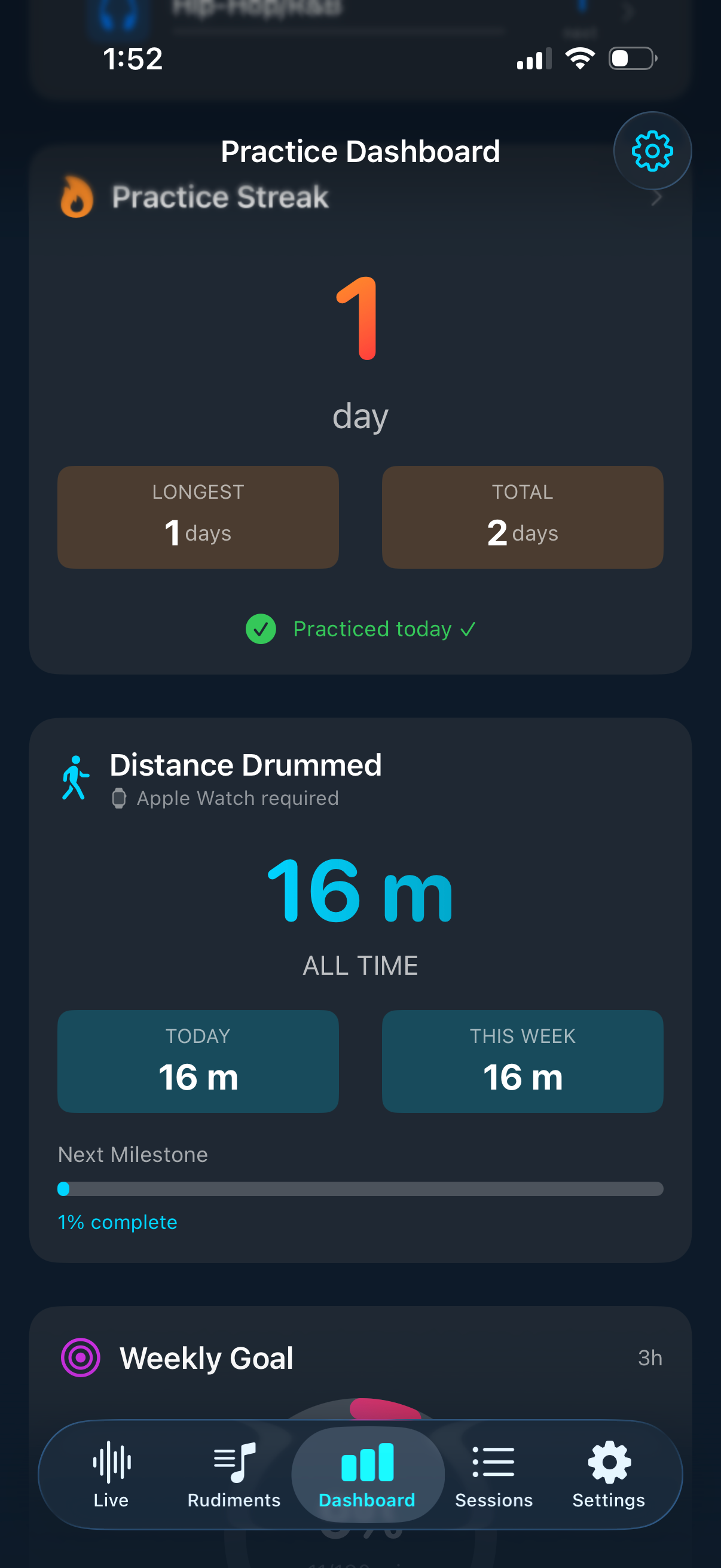This screenshot has width=721, height=1568.
Task: Tap the TOTAL days stat box
Action: (x=522, y=516)
